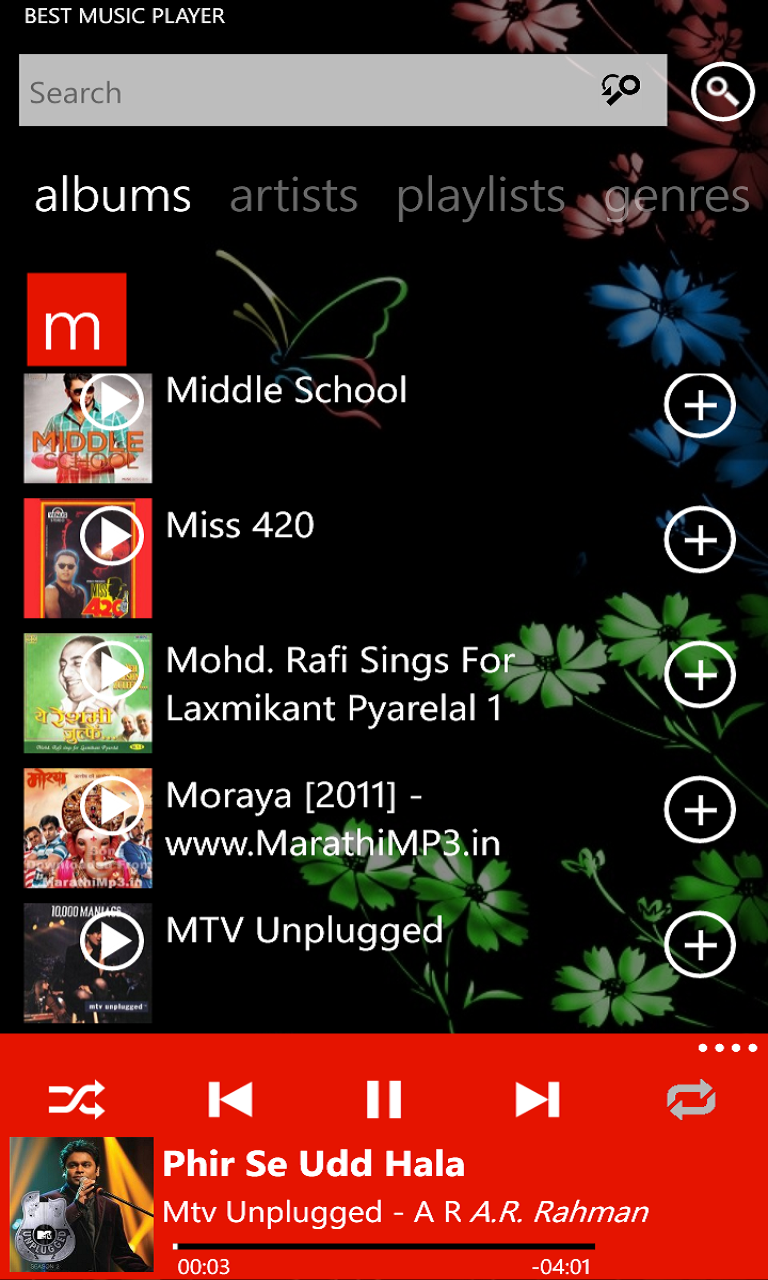The image size is (768, 1280).
Task: Pause the current song
Action: point(384,1098)
